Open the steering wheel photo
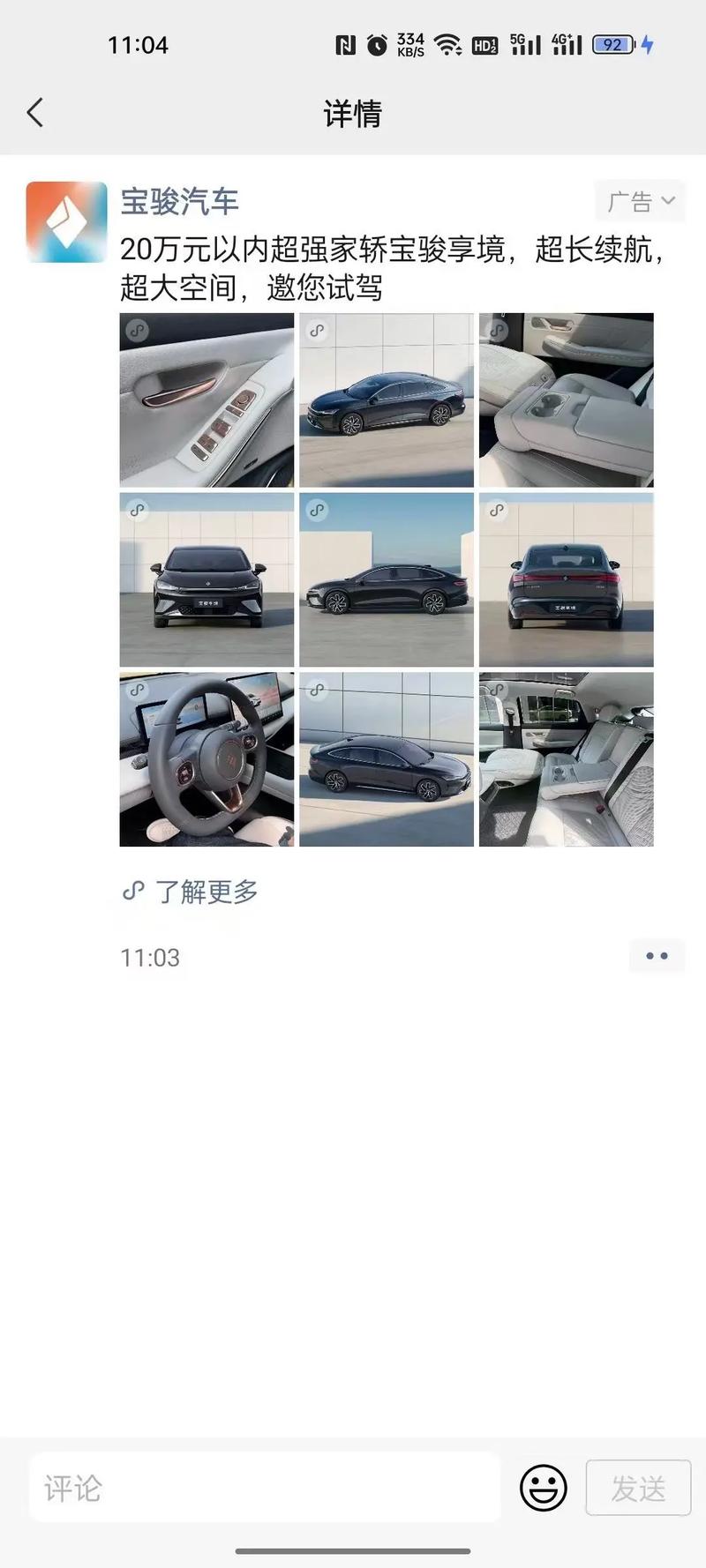Screen dimensions: 706x1568 [207, 759]
